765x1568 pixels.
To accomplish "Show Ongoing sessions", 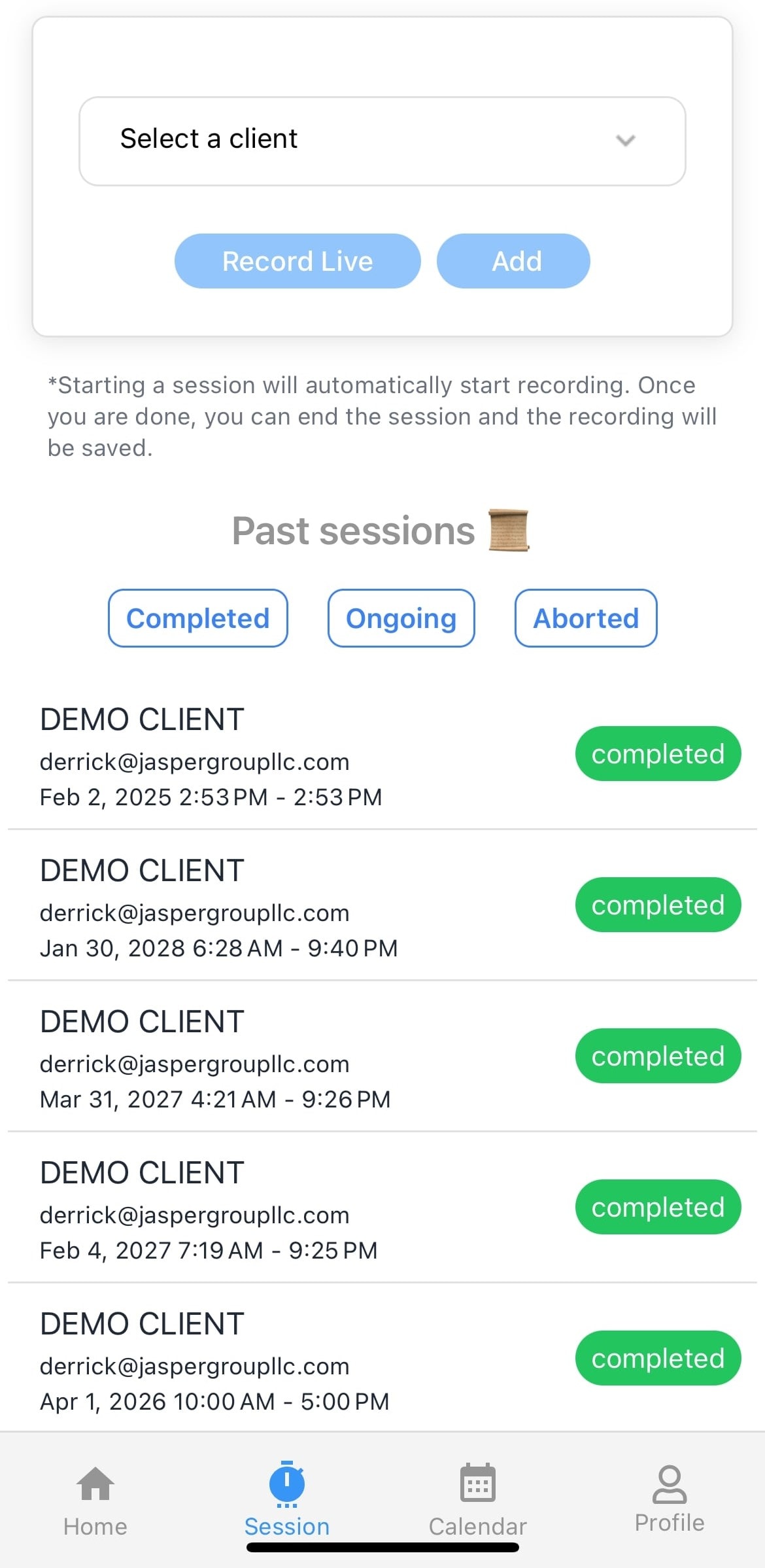I will click(x=401, y=618).
